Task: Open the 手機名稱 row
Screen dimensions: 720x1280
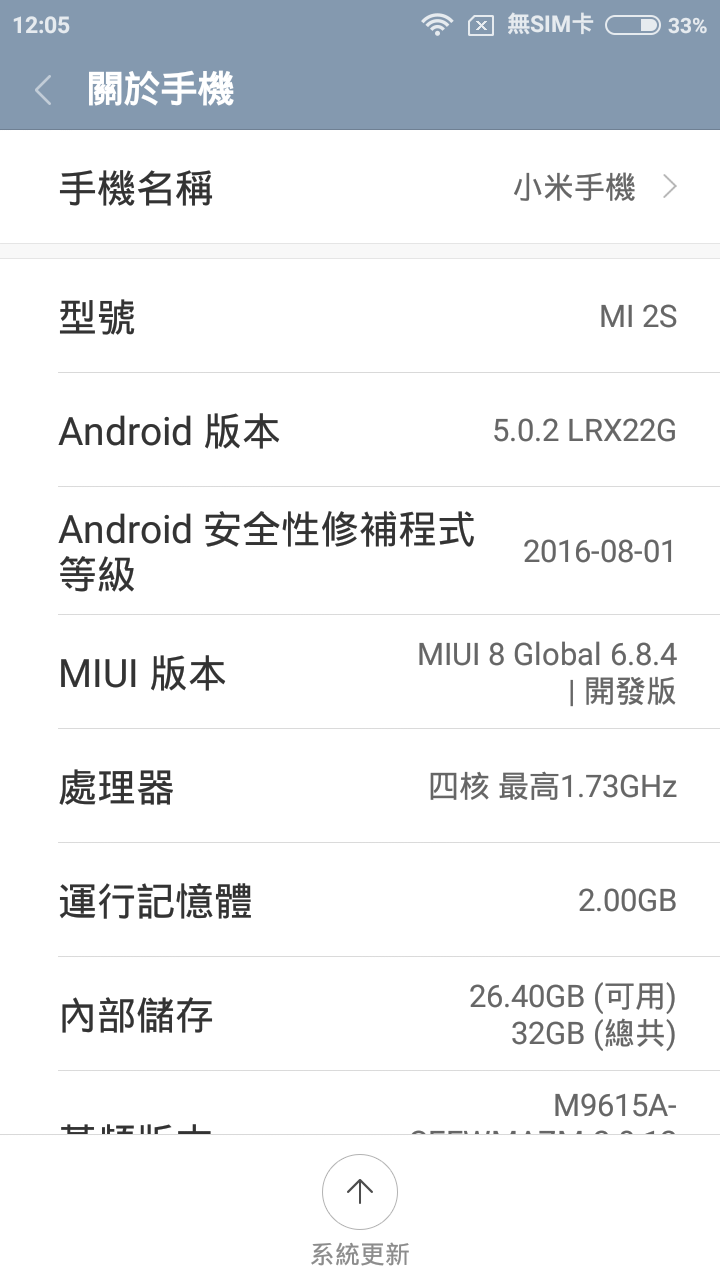Action: coord(360,188)
